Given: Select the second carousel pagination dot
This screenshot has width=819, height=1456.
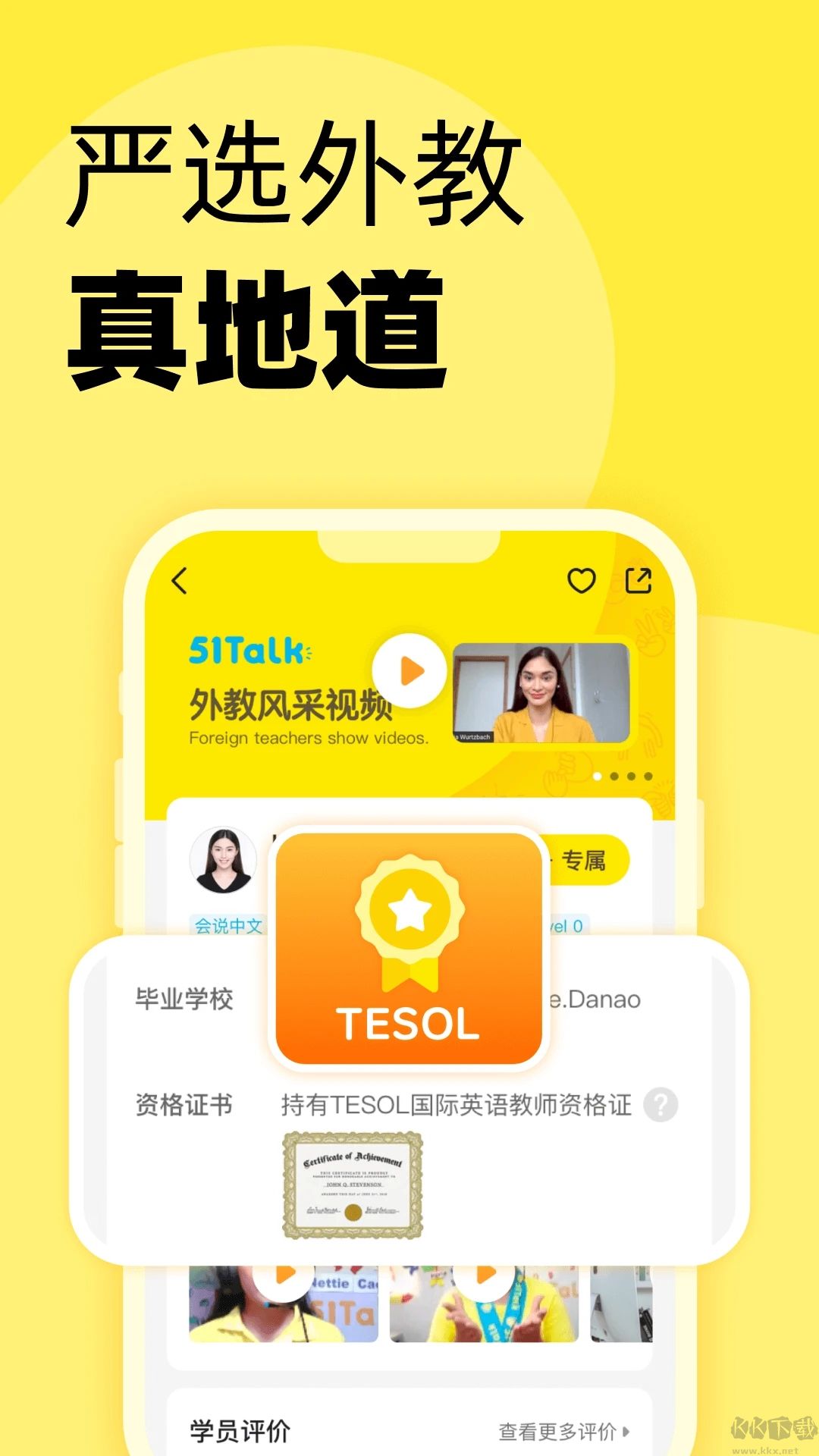Looking at the screenshot, I should pos(614,775).
